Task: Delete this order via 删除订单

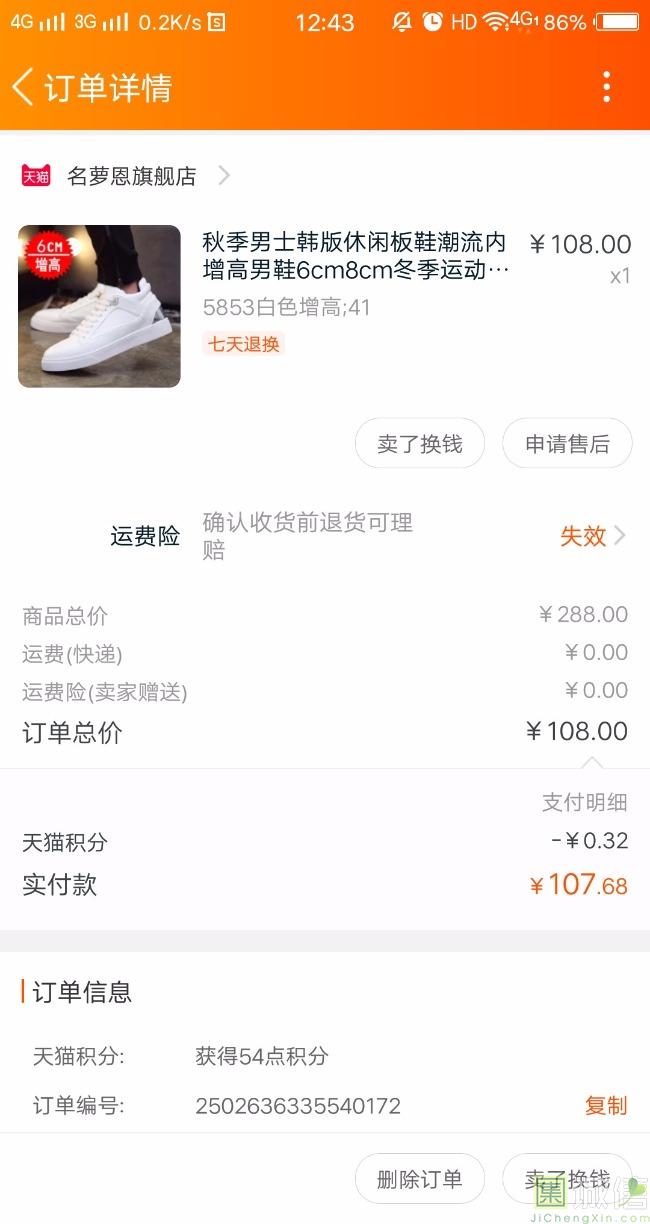Action: [420, 1179]
